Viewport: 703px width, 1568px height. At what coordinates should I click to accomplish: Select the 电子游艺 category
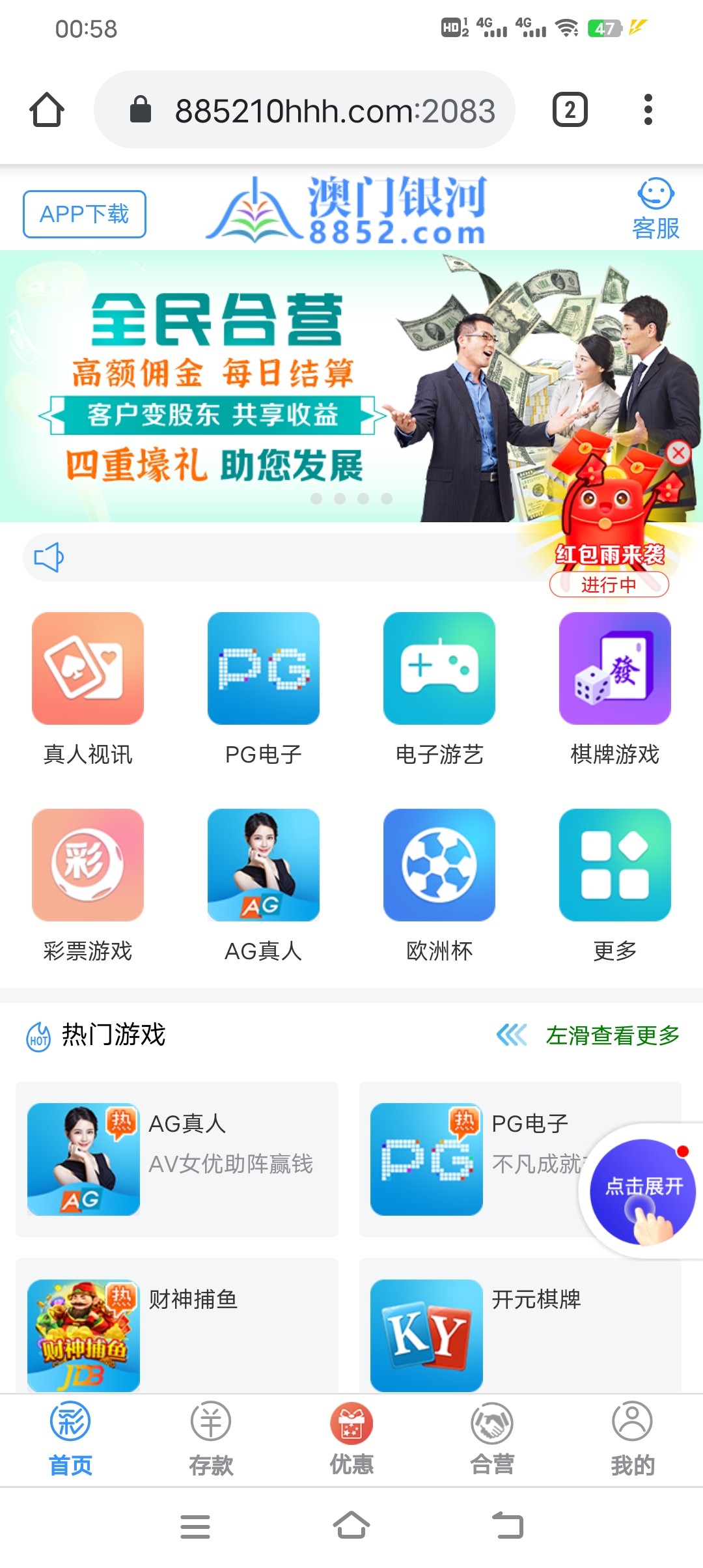439,669
